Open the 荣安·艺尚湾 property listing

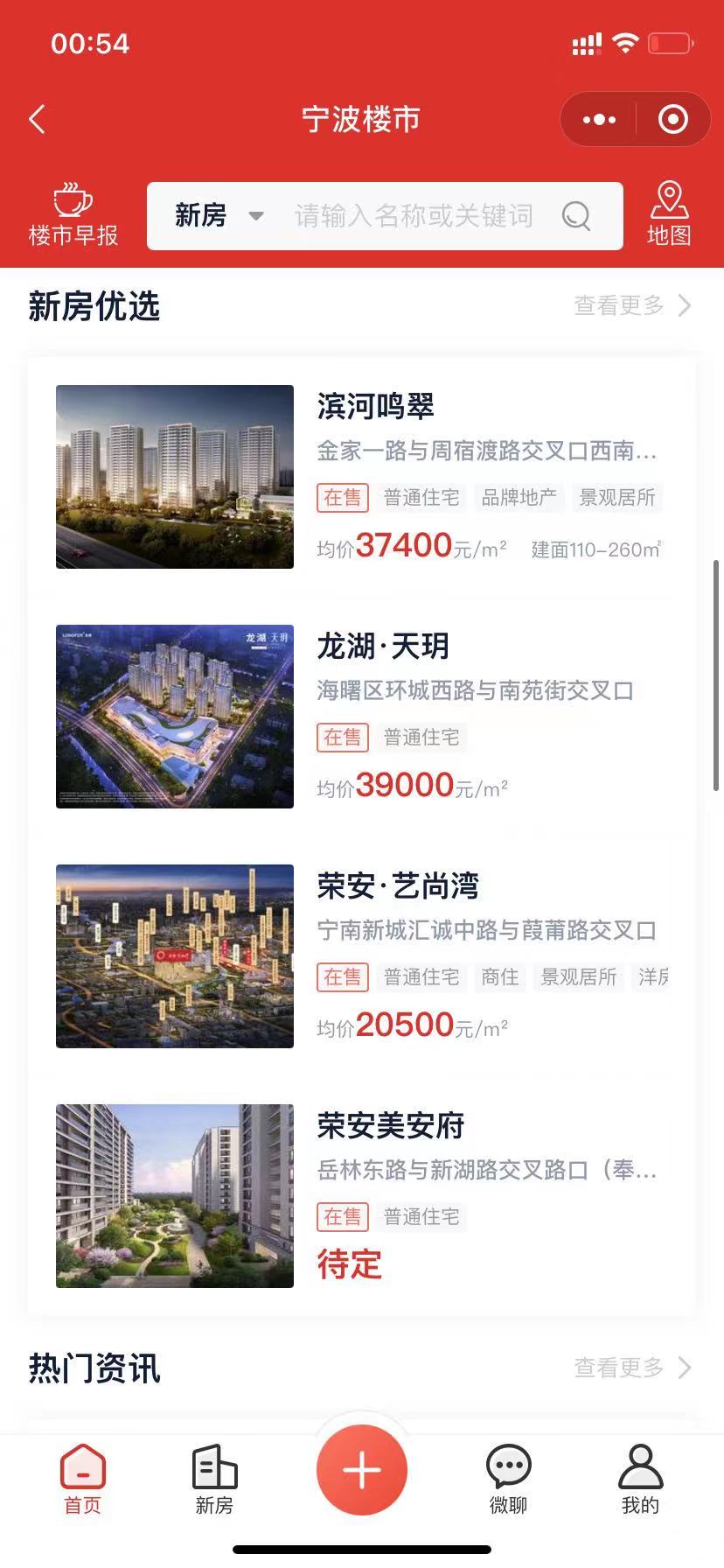[x=362, y=956]
